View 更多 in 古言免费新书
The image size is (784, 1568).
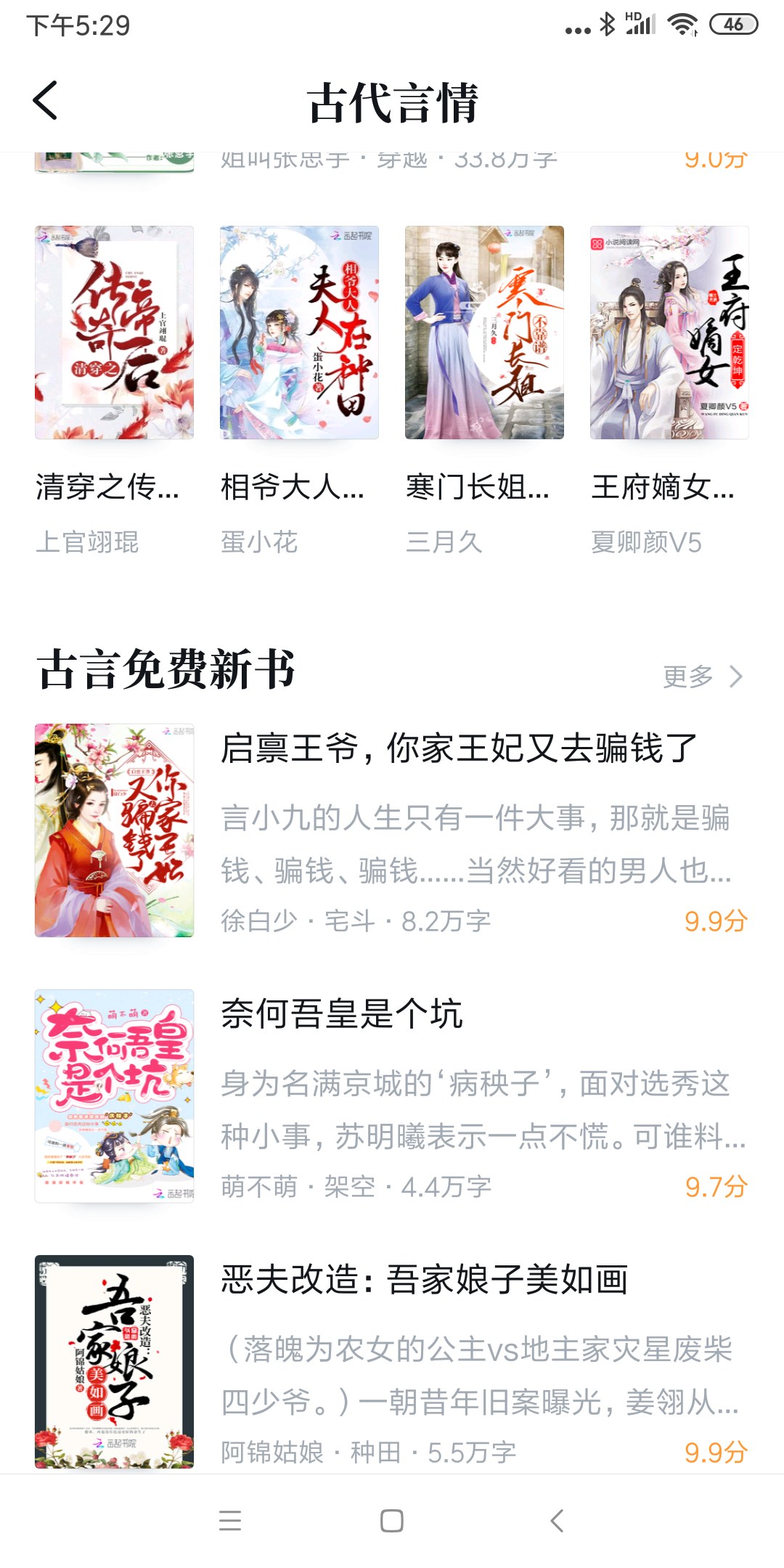703,677
